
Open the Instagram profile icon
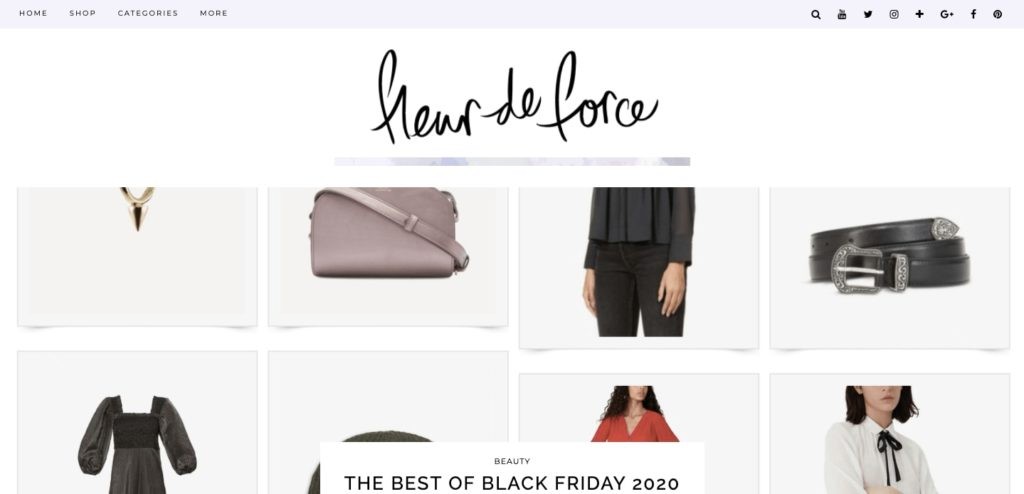click(894, 14)
